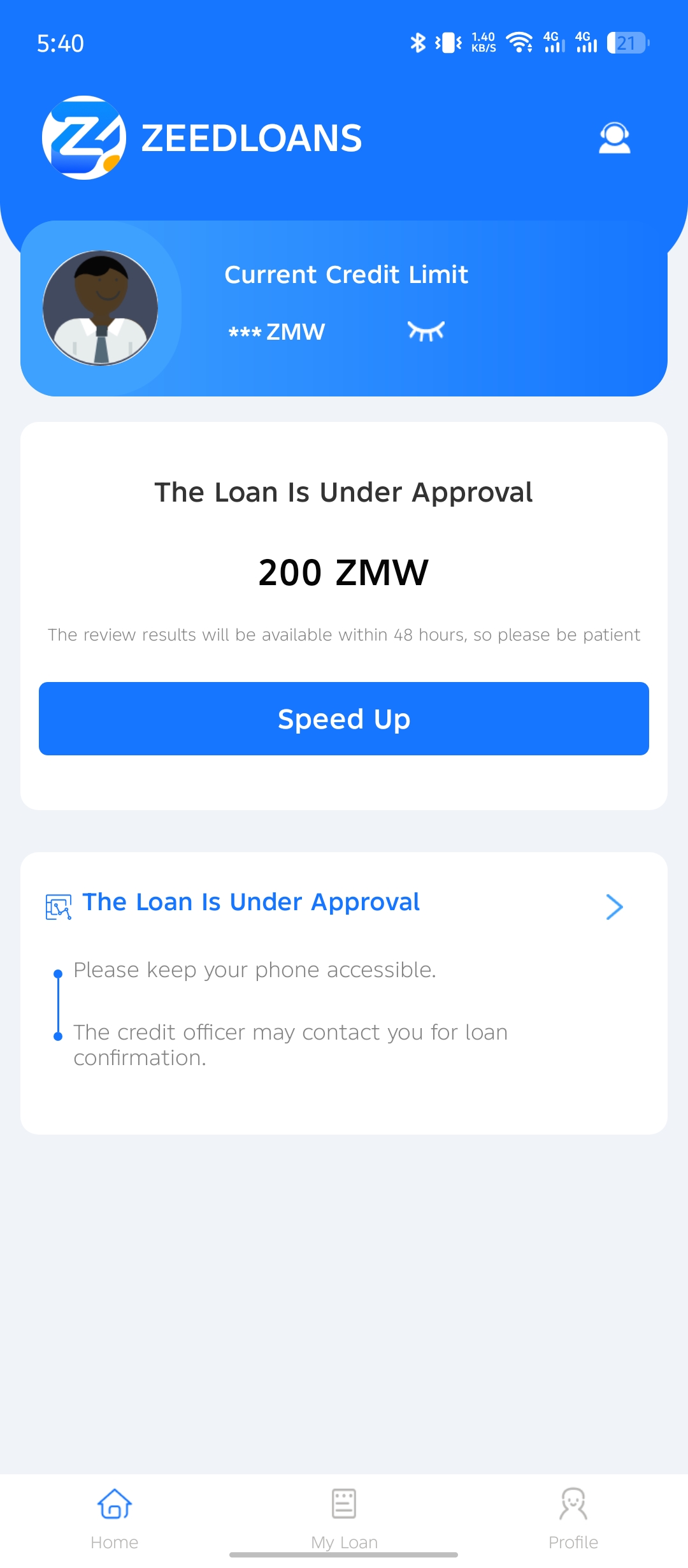Switch to the Home tab

tap(115, 1518)
